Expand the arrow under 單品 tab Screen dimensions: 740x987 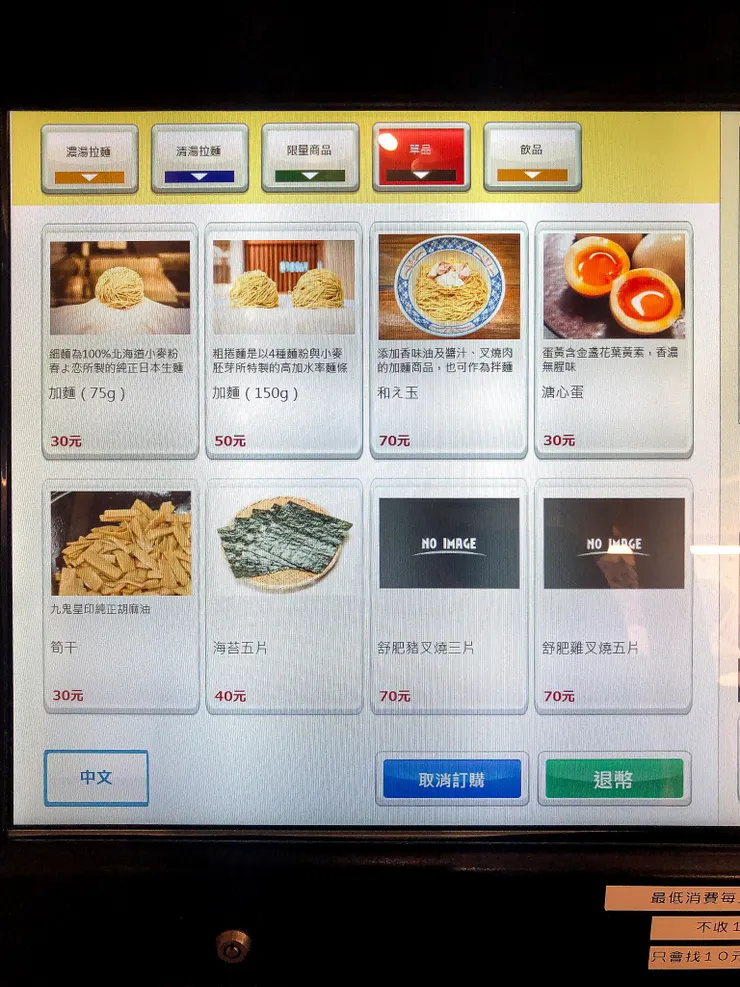coord(420,174)
